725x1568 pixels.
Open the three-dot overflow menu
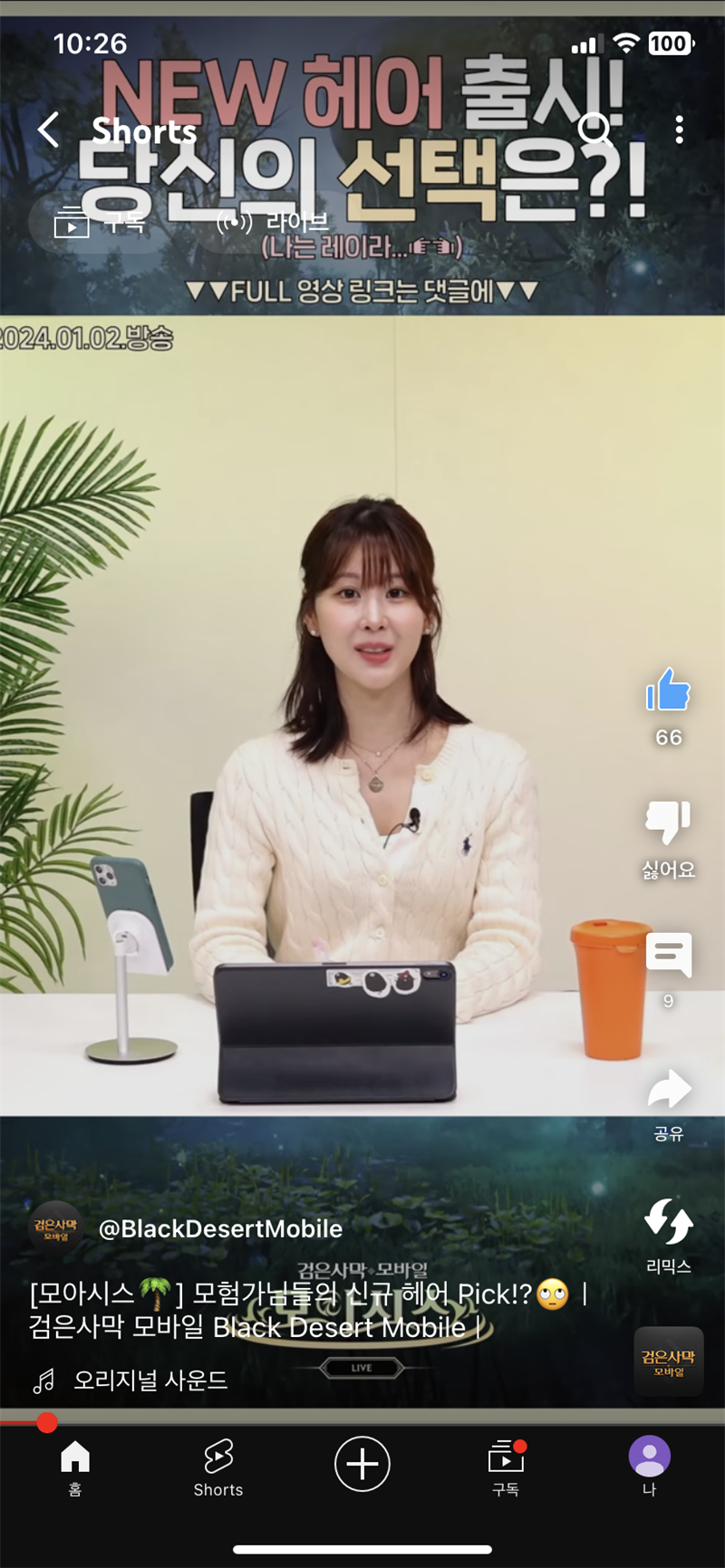679,130
